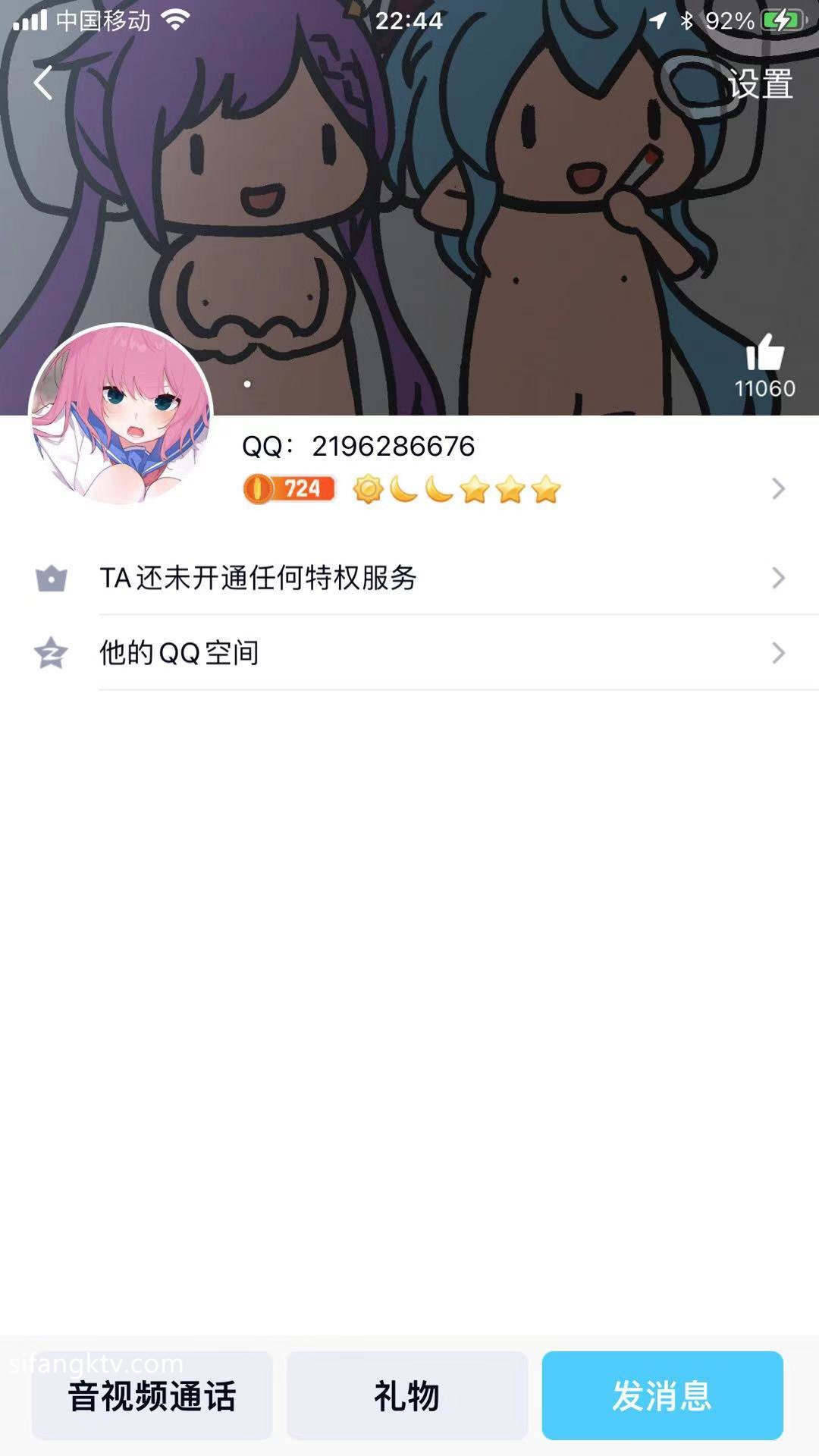Like this profile with the thumbs-up icon
The height and width of the screenshot is (1456, 819).
pyautogui.click(x=764, y=353)
